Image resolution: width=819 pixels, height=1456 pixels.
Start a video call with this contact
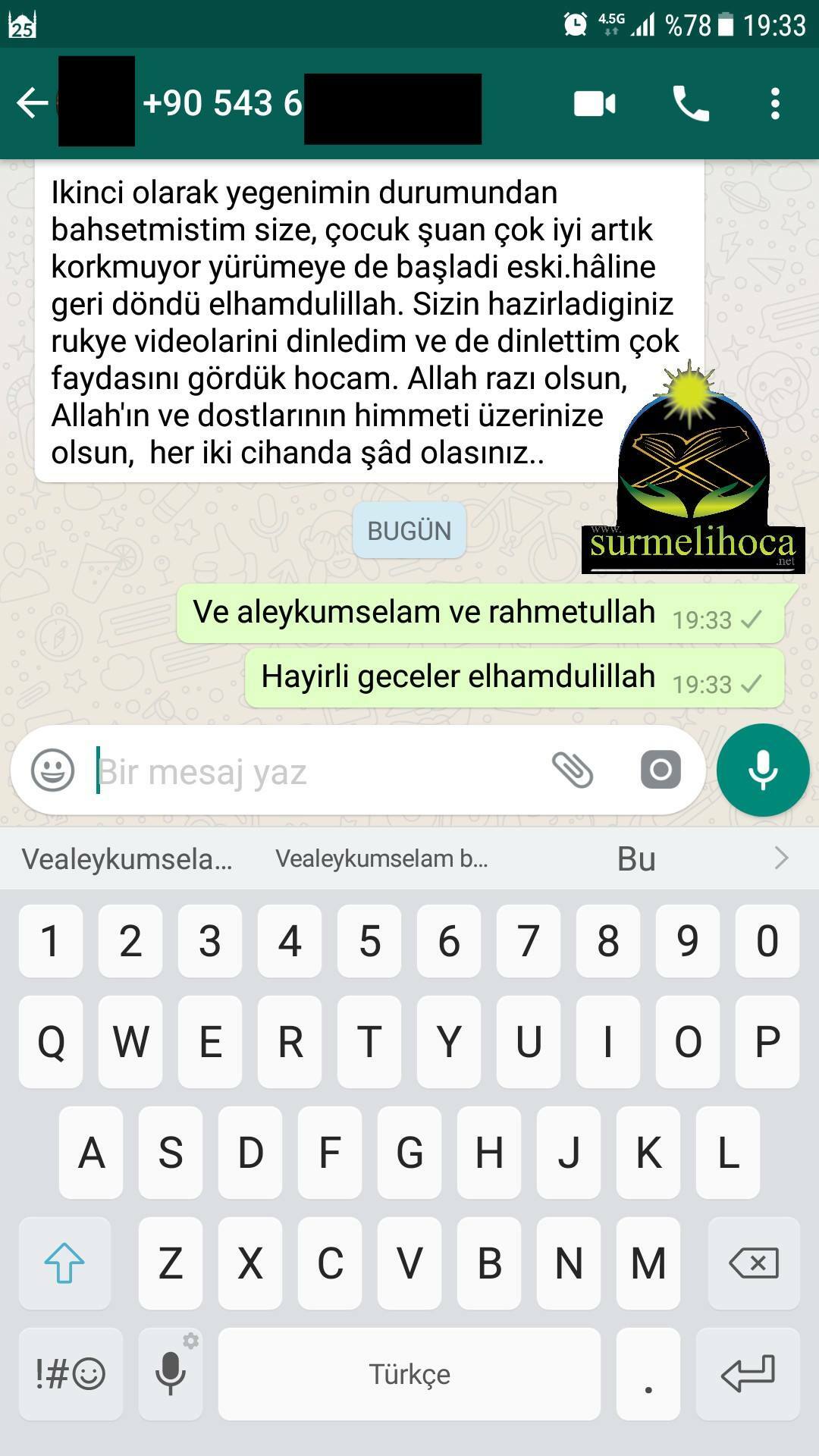pyautogui.click(x=595, y=103)
